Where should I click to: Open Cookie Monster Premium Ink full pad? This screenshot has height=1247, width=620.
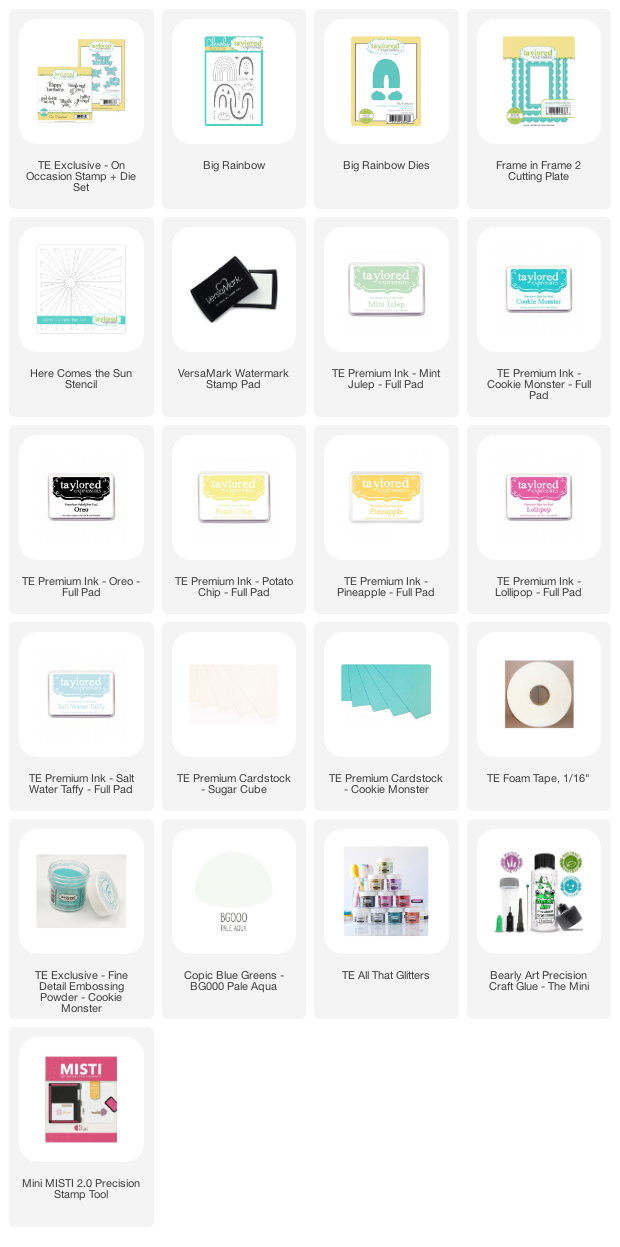click(x=539, y=317)
